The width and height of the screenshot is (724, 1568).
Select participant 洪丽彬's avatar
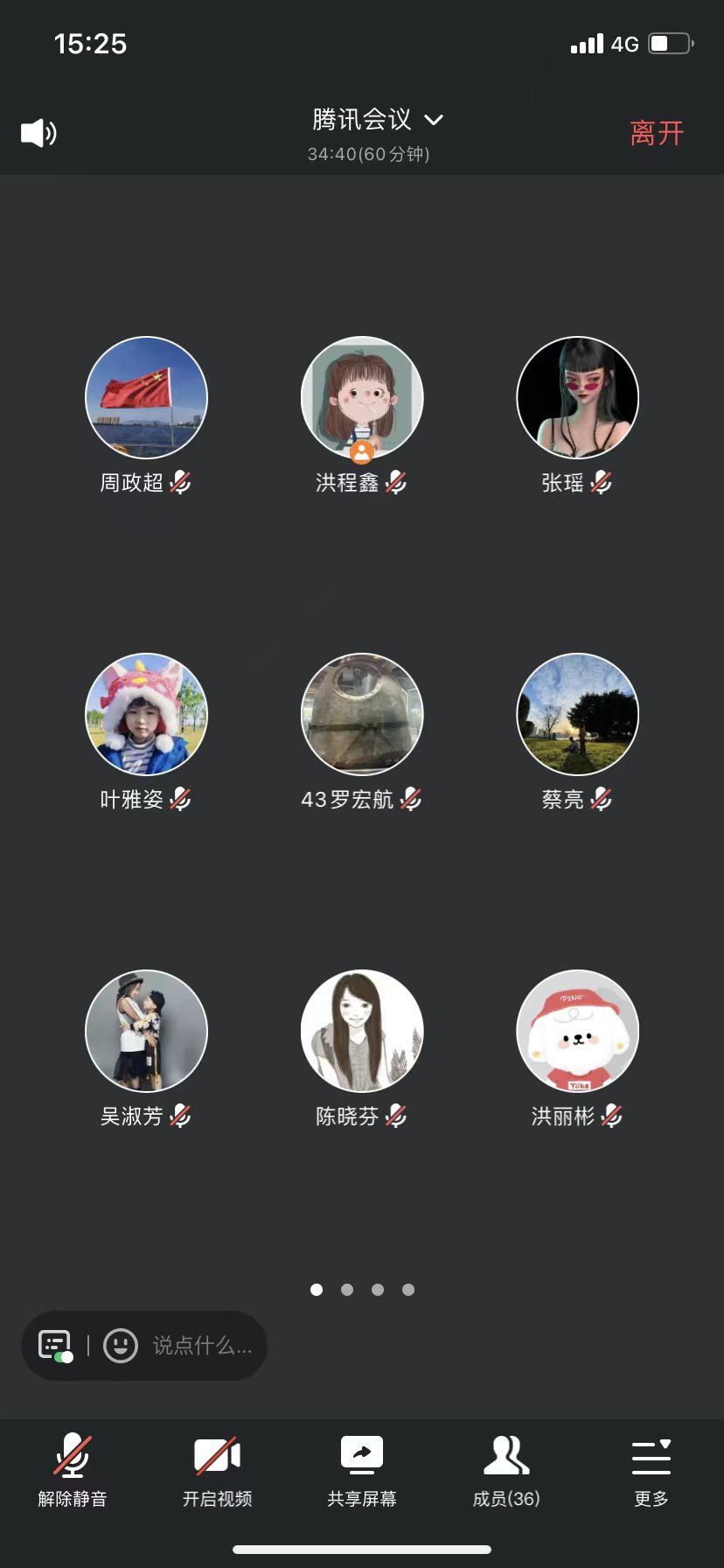578,1032
